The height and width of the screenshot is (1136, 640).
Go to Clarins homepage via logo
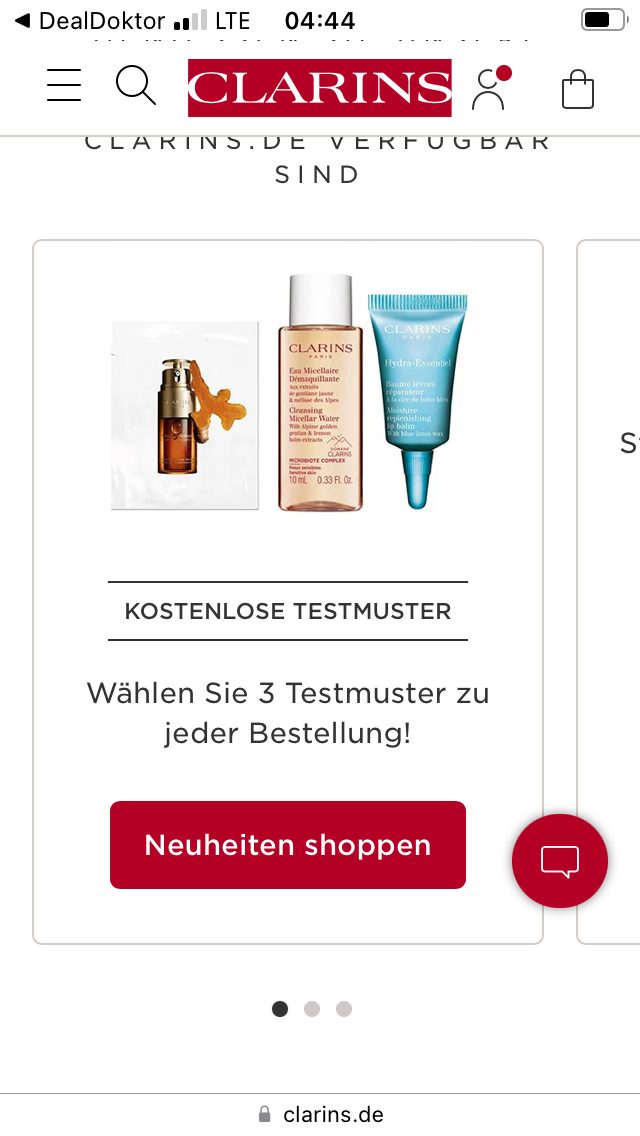click(x=320, y=88)
